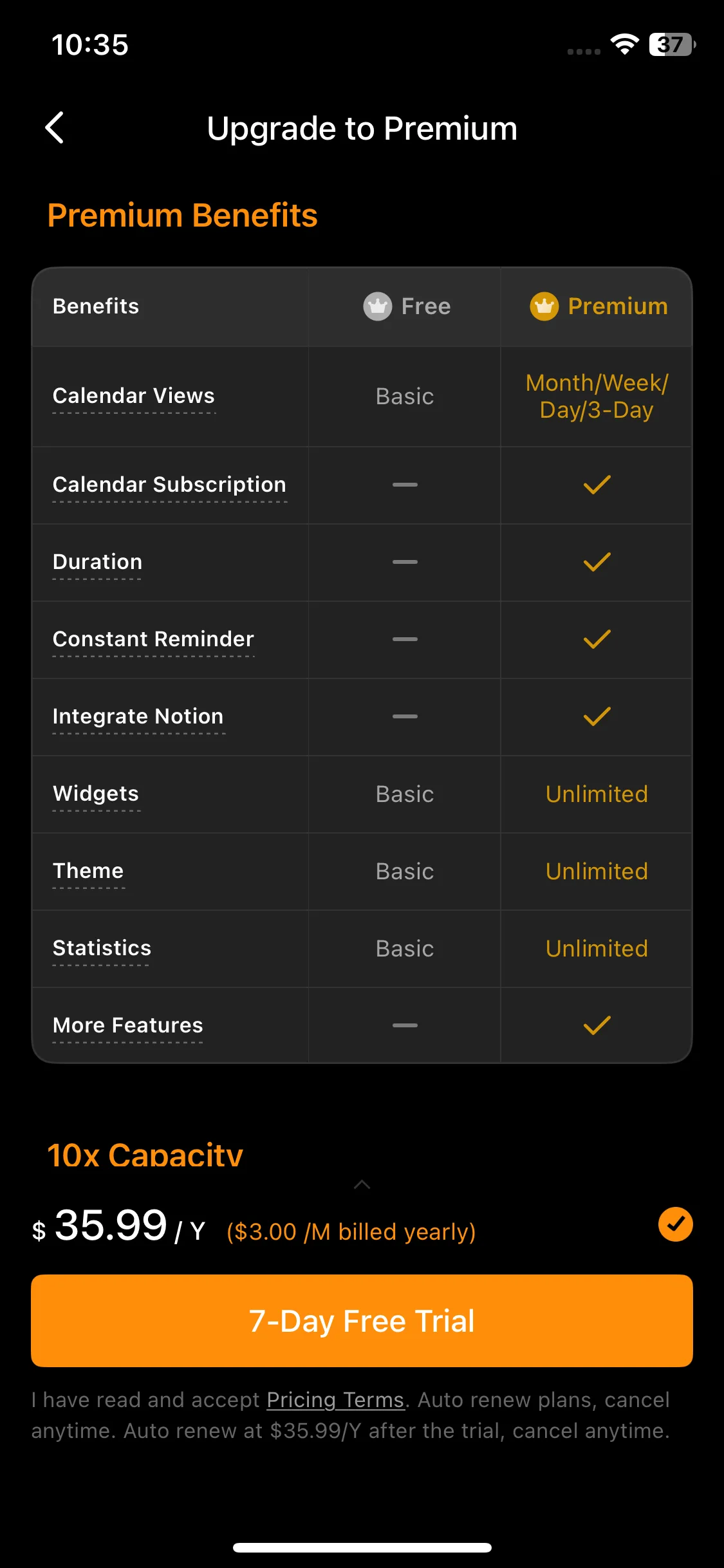Select the $35.99 yearly plan checkmark

coord(675,1224)
